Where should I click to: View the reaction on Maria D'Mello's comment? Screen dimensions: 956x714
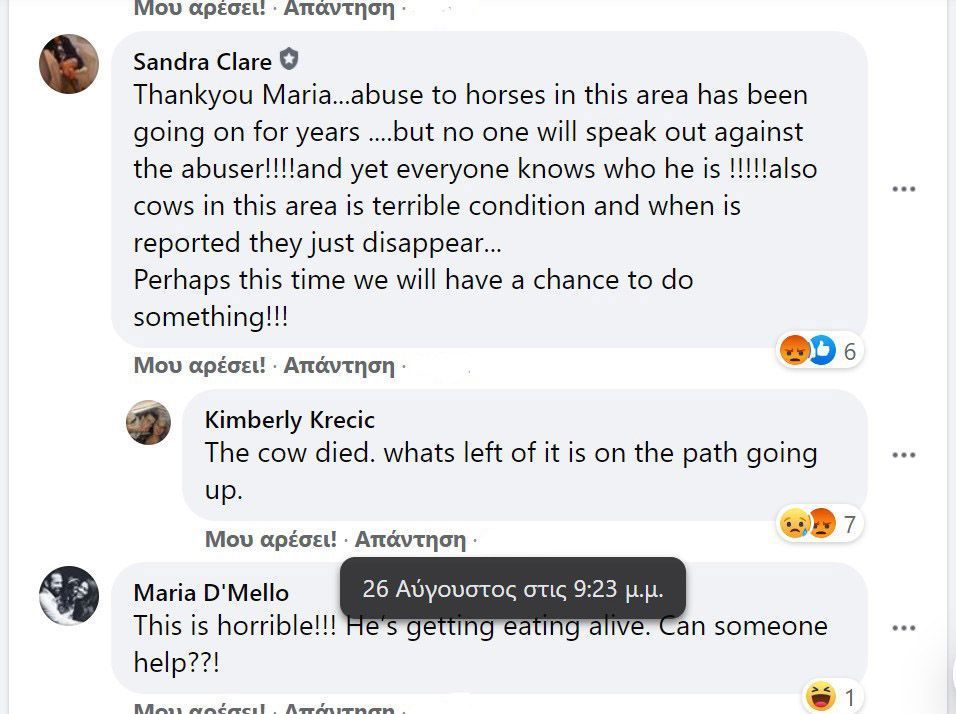(830, 696)
